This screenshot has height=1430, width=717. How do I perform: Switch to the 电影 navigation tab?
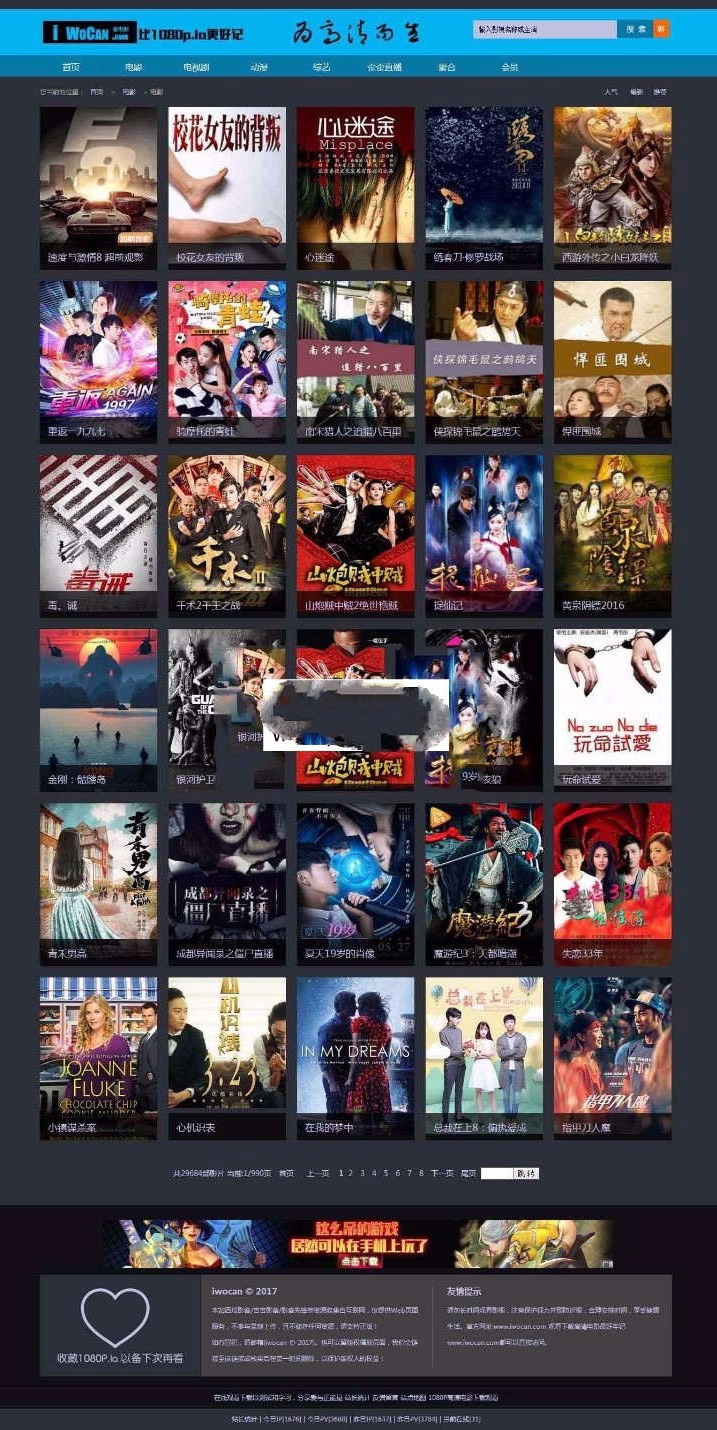(133, 67)
